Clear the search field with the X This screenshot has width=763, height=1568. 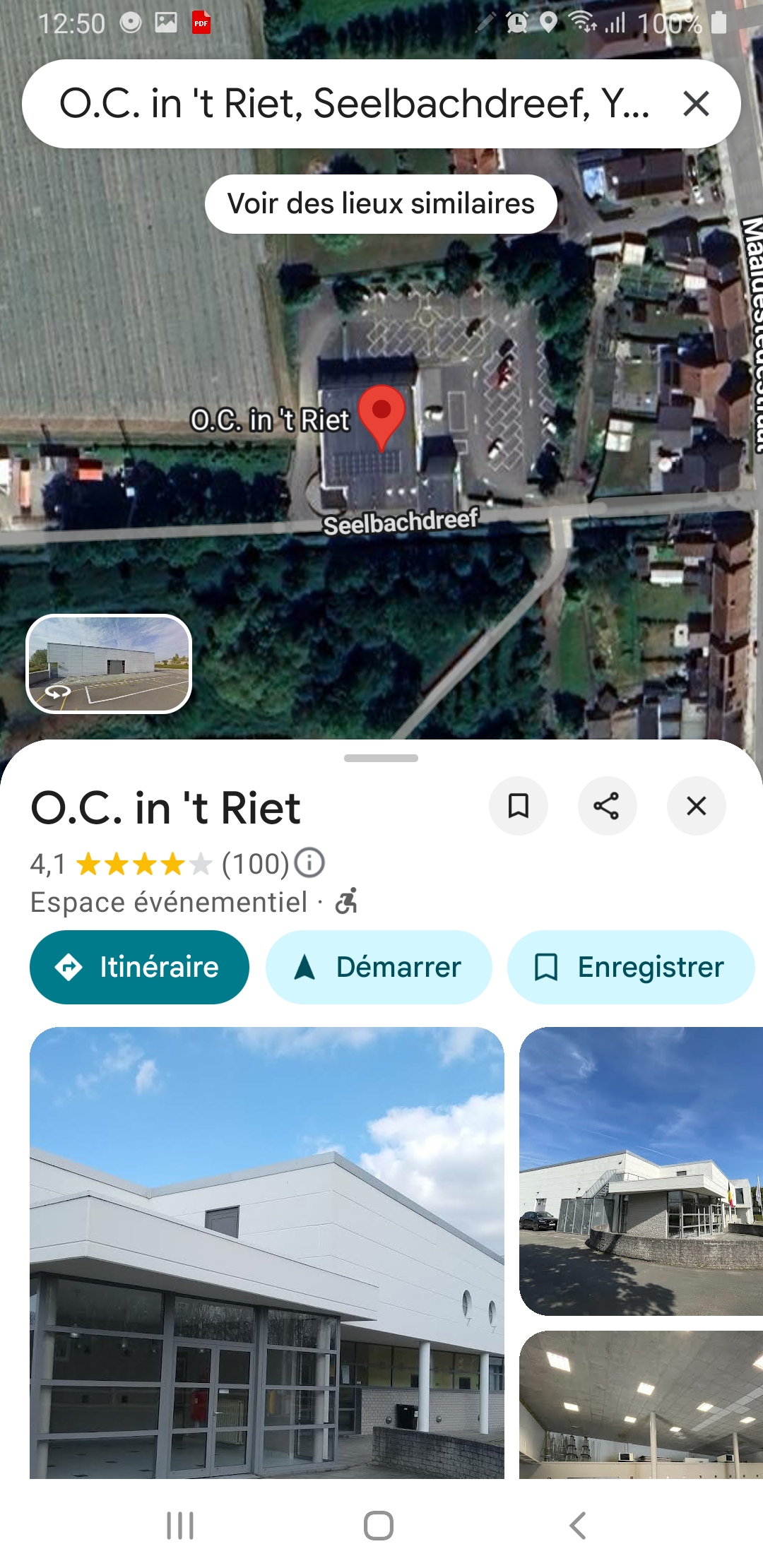(696, 104)
